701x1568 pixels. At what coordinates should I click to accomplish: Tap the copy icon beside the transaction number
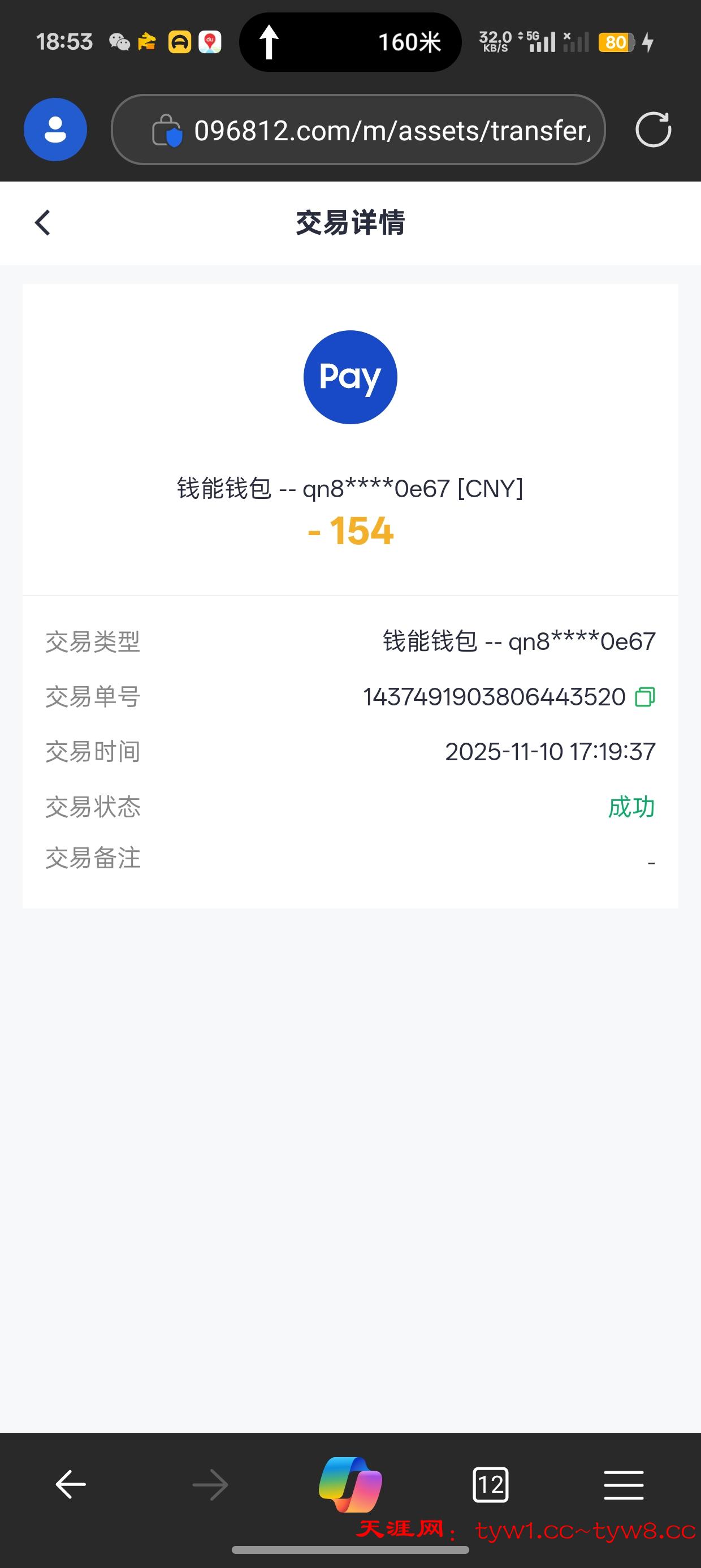[644, 697]
